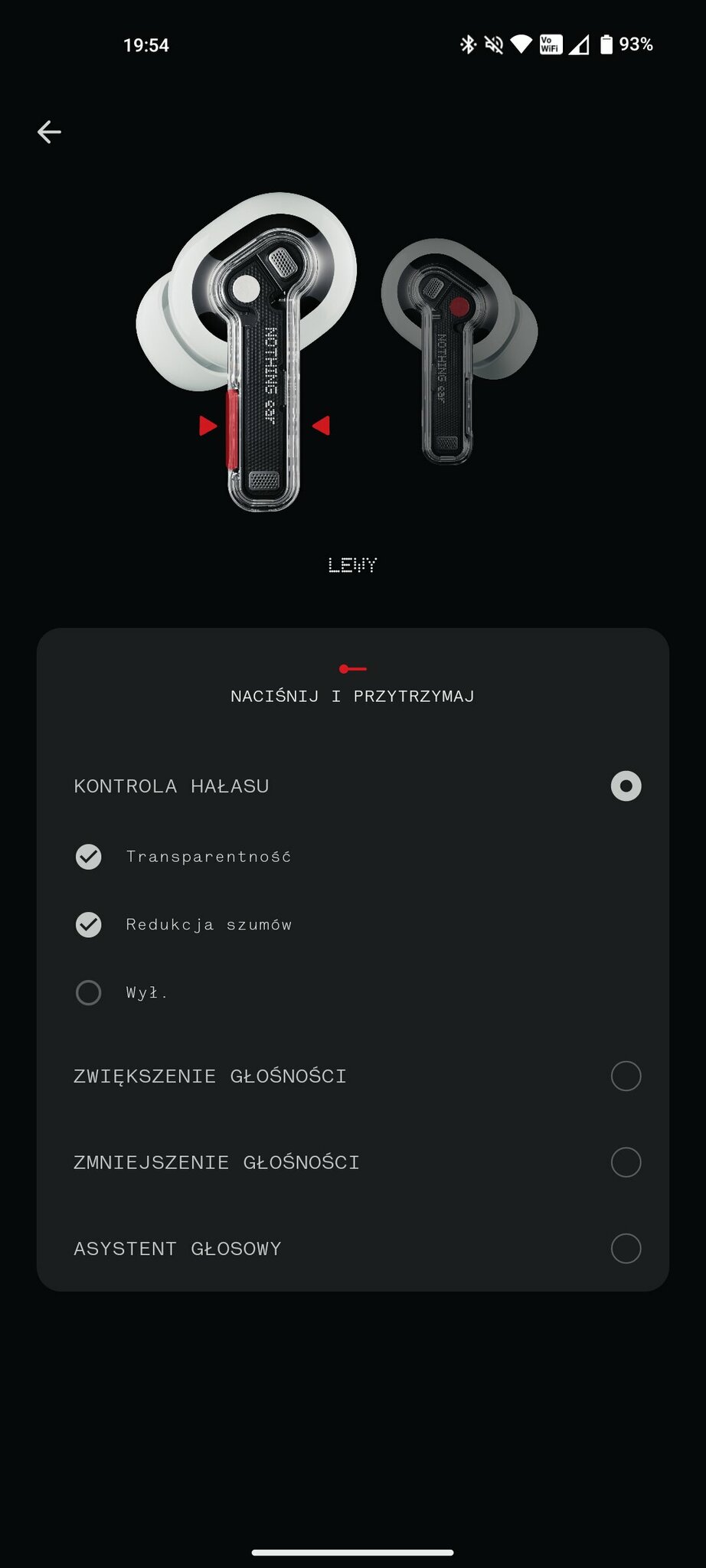Select the Kontrola hałasu radio option
Viewport: 706px width, 1568px height.
click(626, 786)
